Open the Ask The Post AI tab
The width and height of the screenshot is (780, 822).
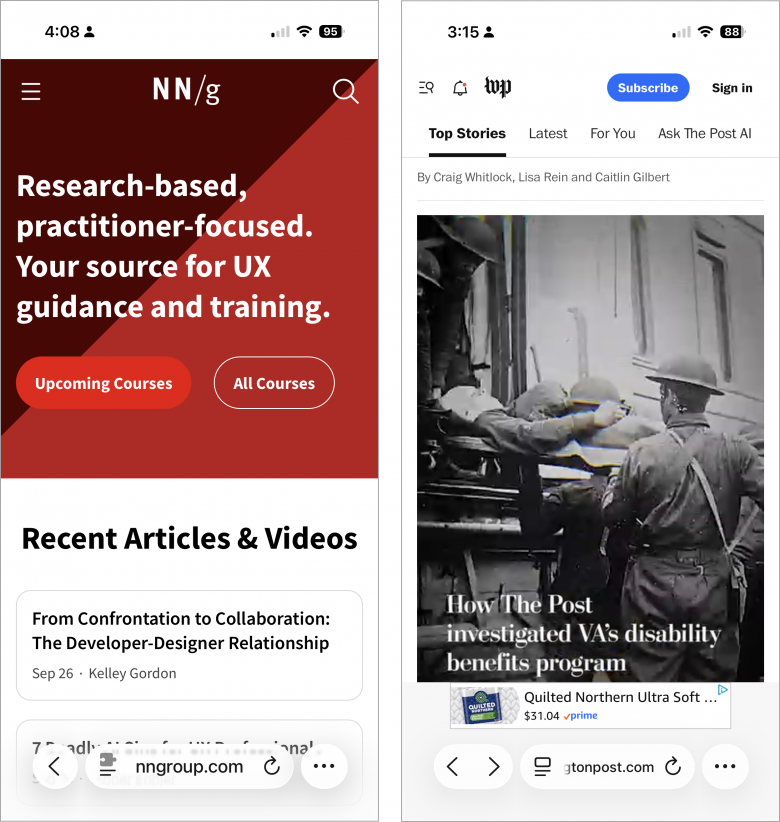click(704, 133)
